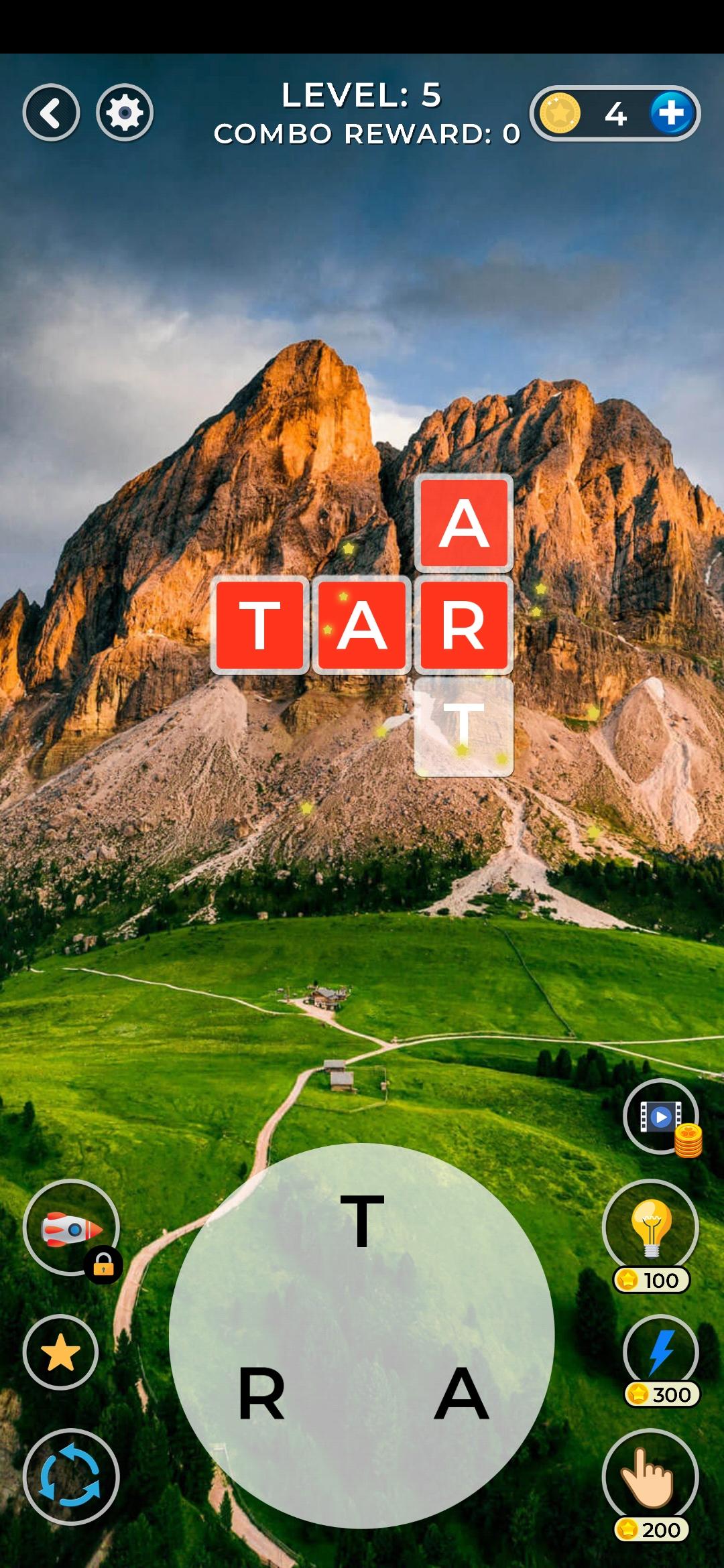Watch a video ad for free coins
The height and width of the screenshot is (1568, 724).
click(x=661, y=1116)
